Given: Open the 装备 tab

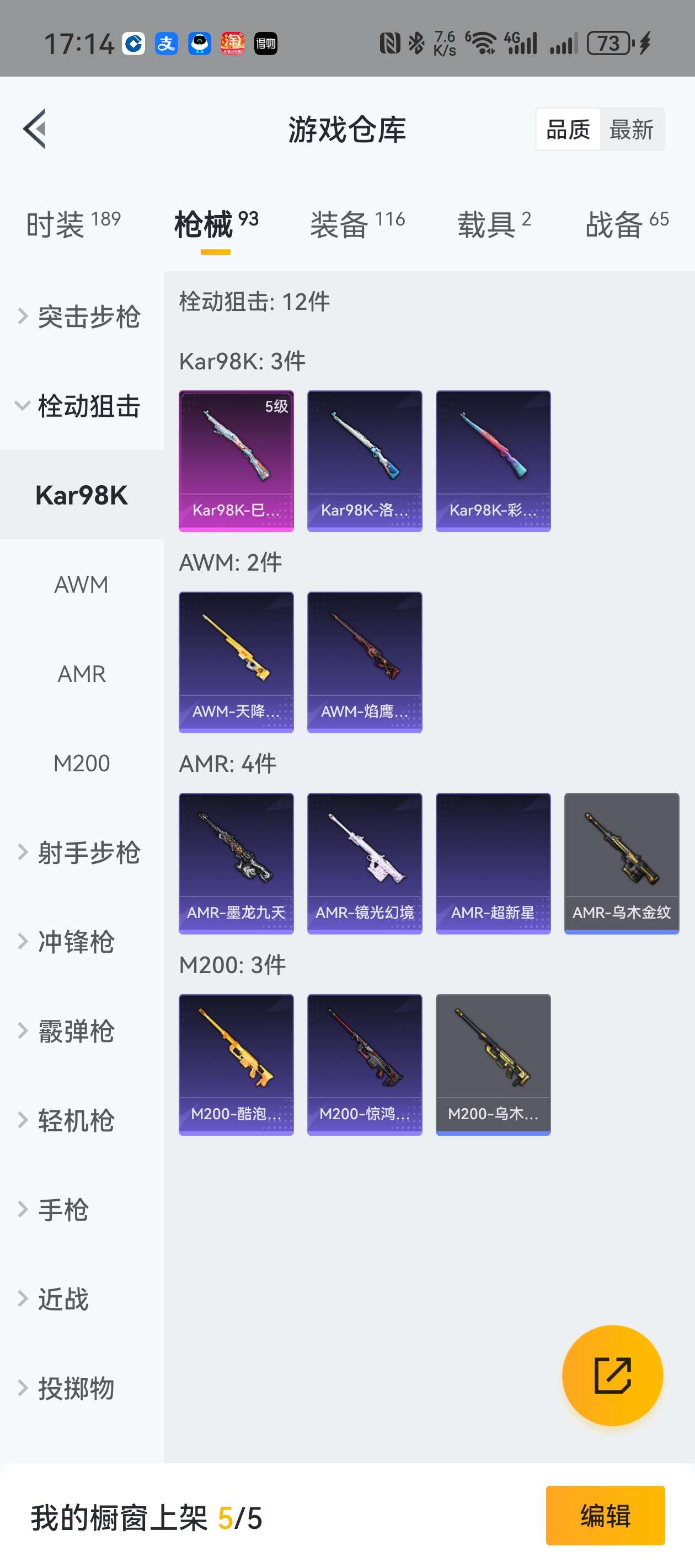Looking at the screenshot, I should (357, 224).
